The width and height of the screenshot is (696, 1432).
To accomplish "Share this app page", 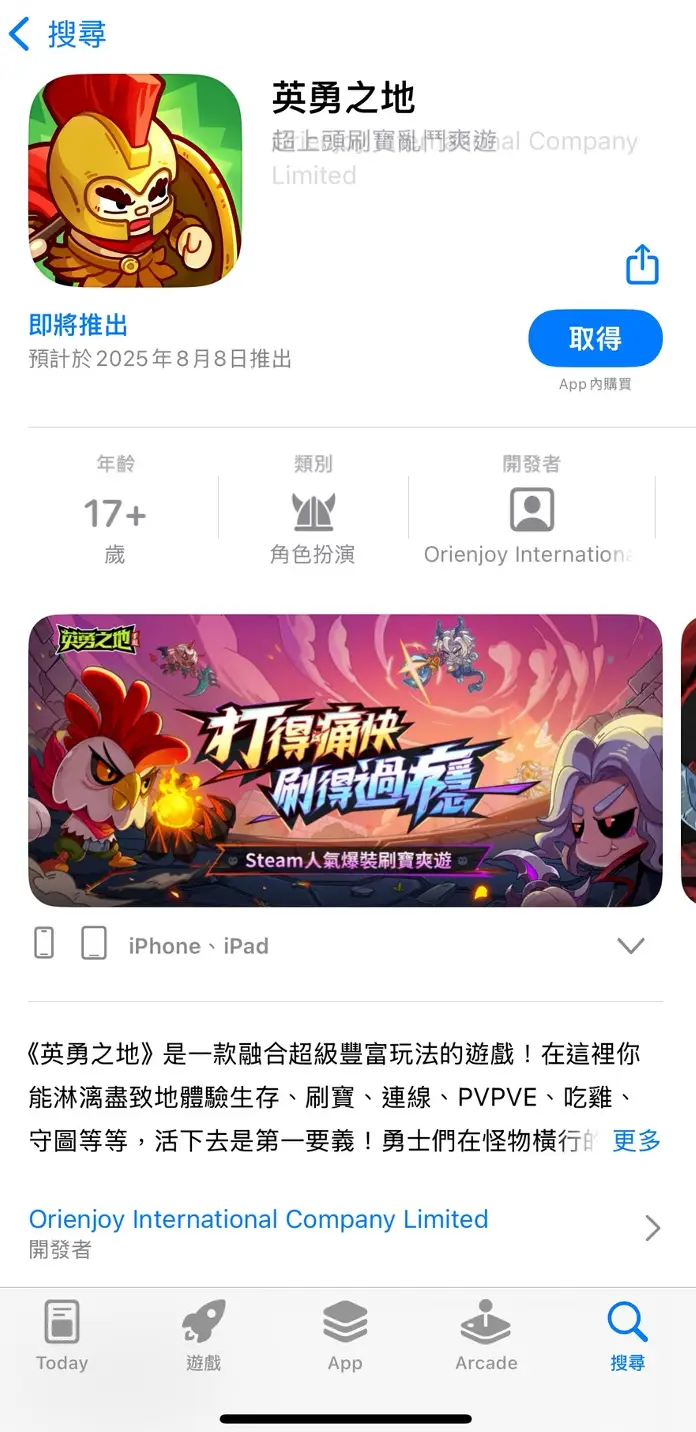I will (x=642, y=265).
